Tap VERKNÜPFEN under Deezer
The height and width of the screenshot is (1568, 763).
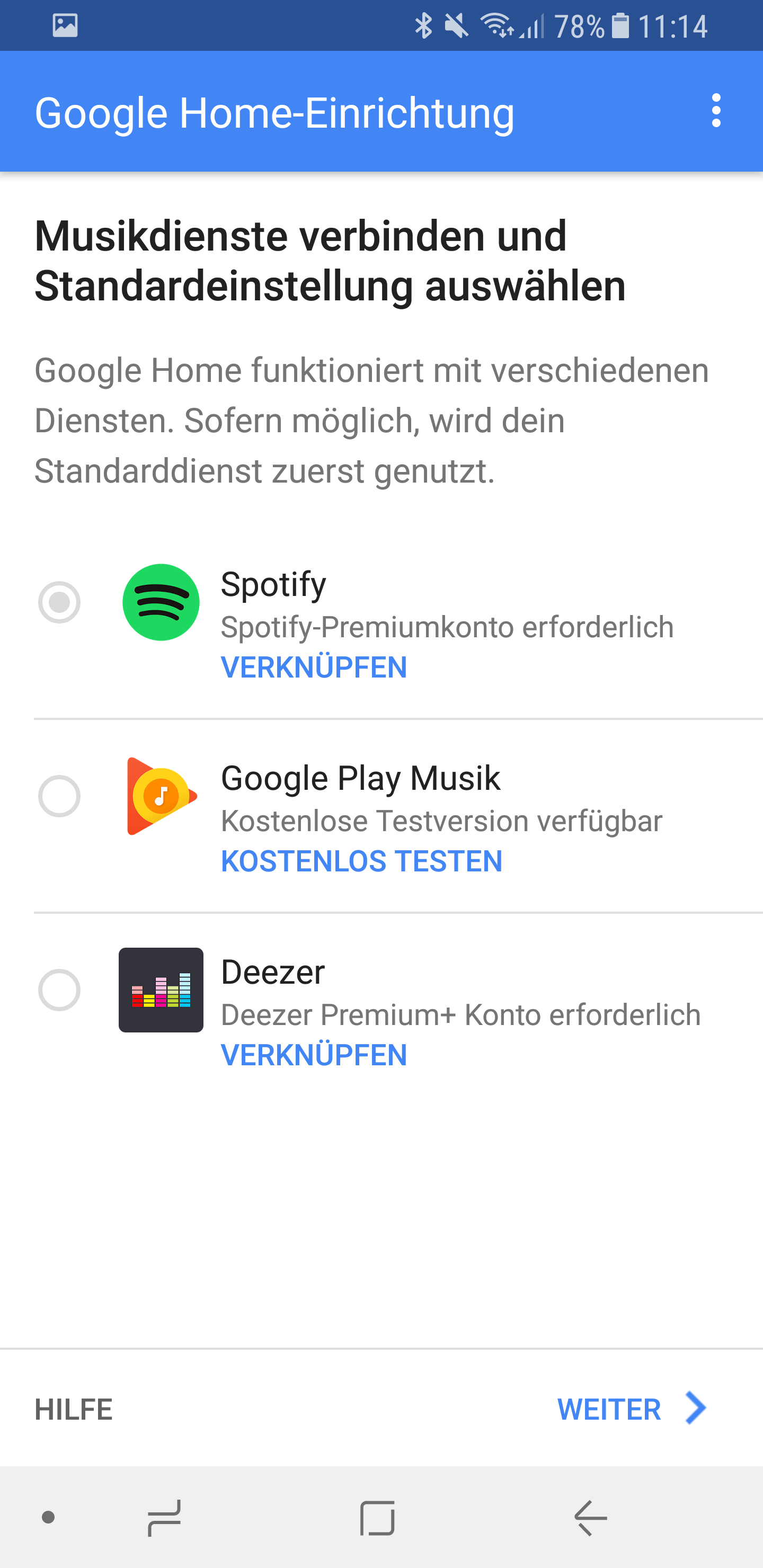click(x=314, y=1055)
